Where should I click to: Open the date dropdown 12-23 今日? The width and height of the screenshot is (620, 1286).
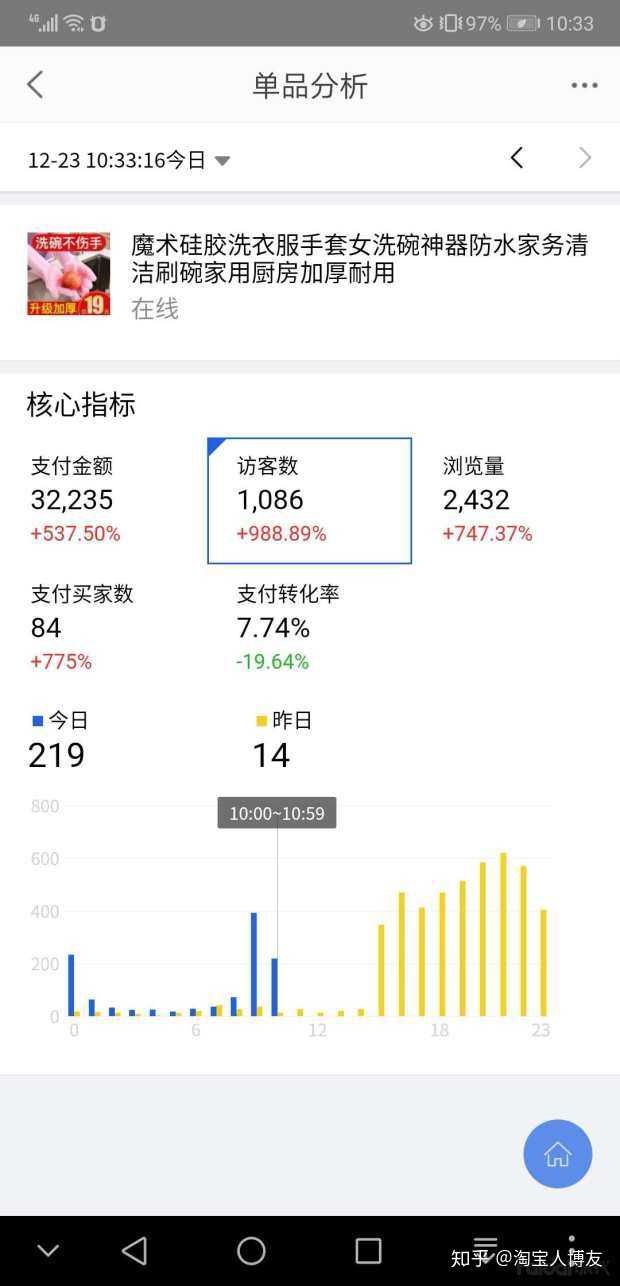coord(129,160)
